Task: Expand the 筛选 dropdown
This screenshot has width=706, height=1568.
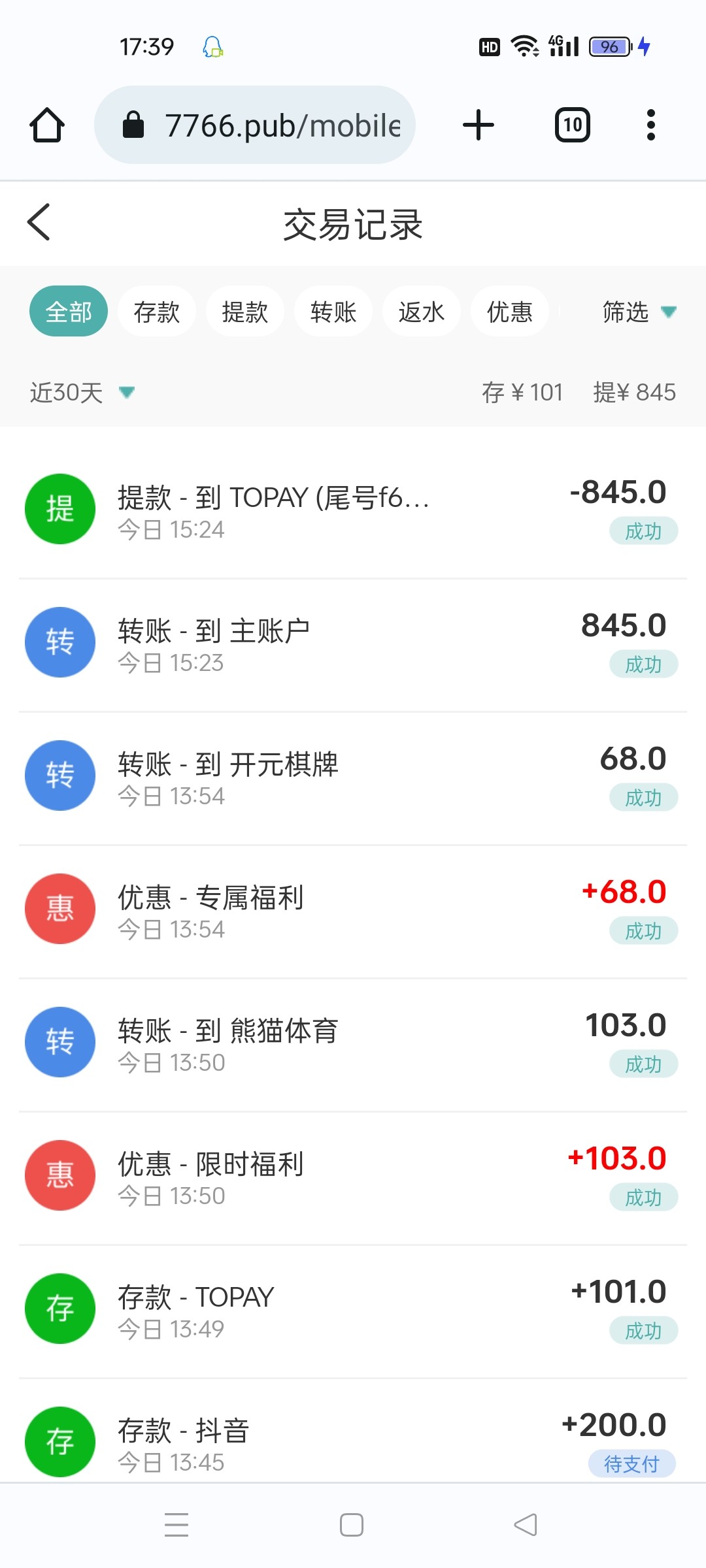Action: [639, 312]
